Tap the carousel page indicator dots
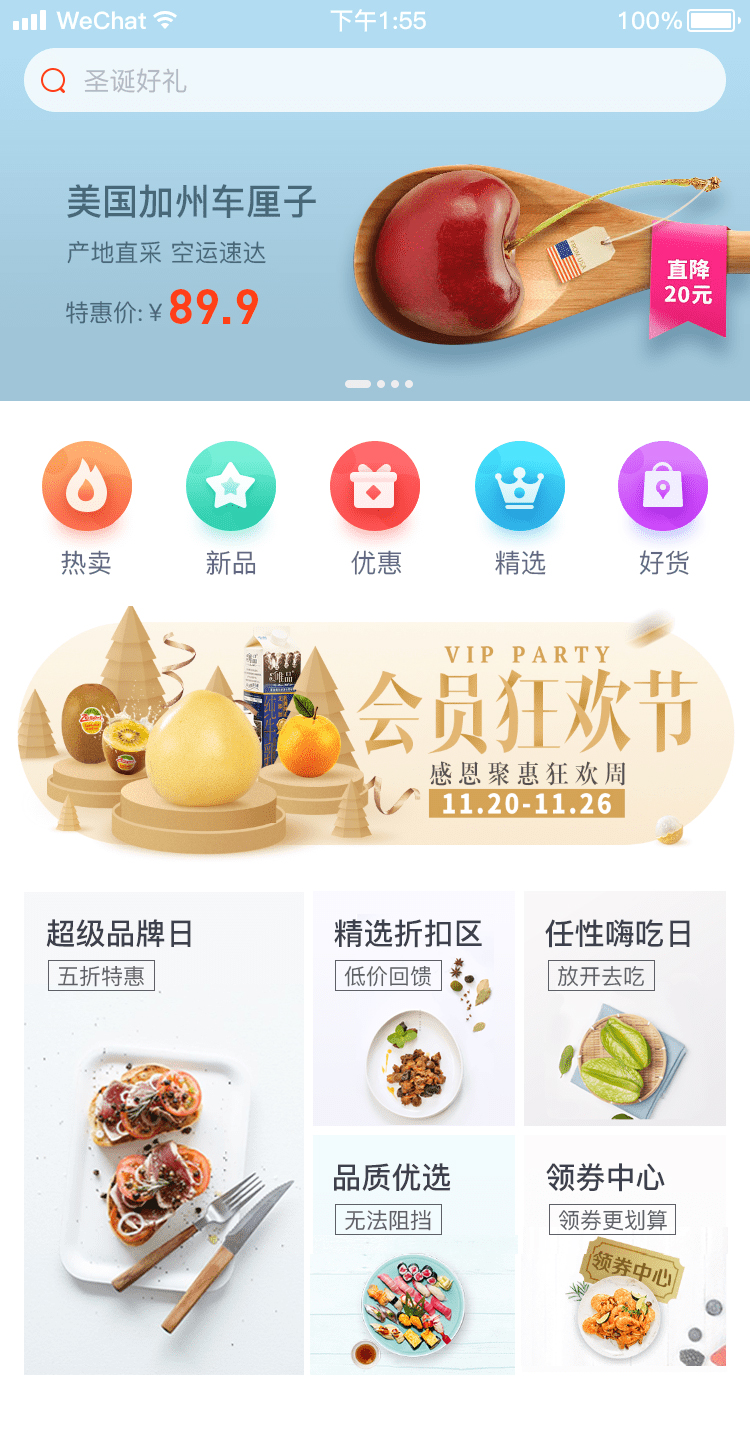 pos(379,384)
